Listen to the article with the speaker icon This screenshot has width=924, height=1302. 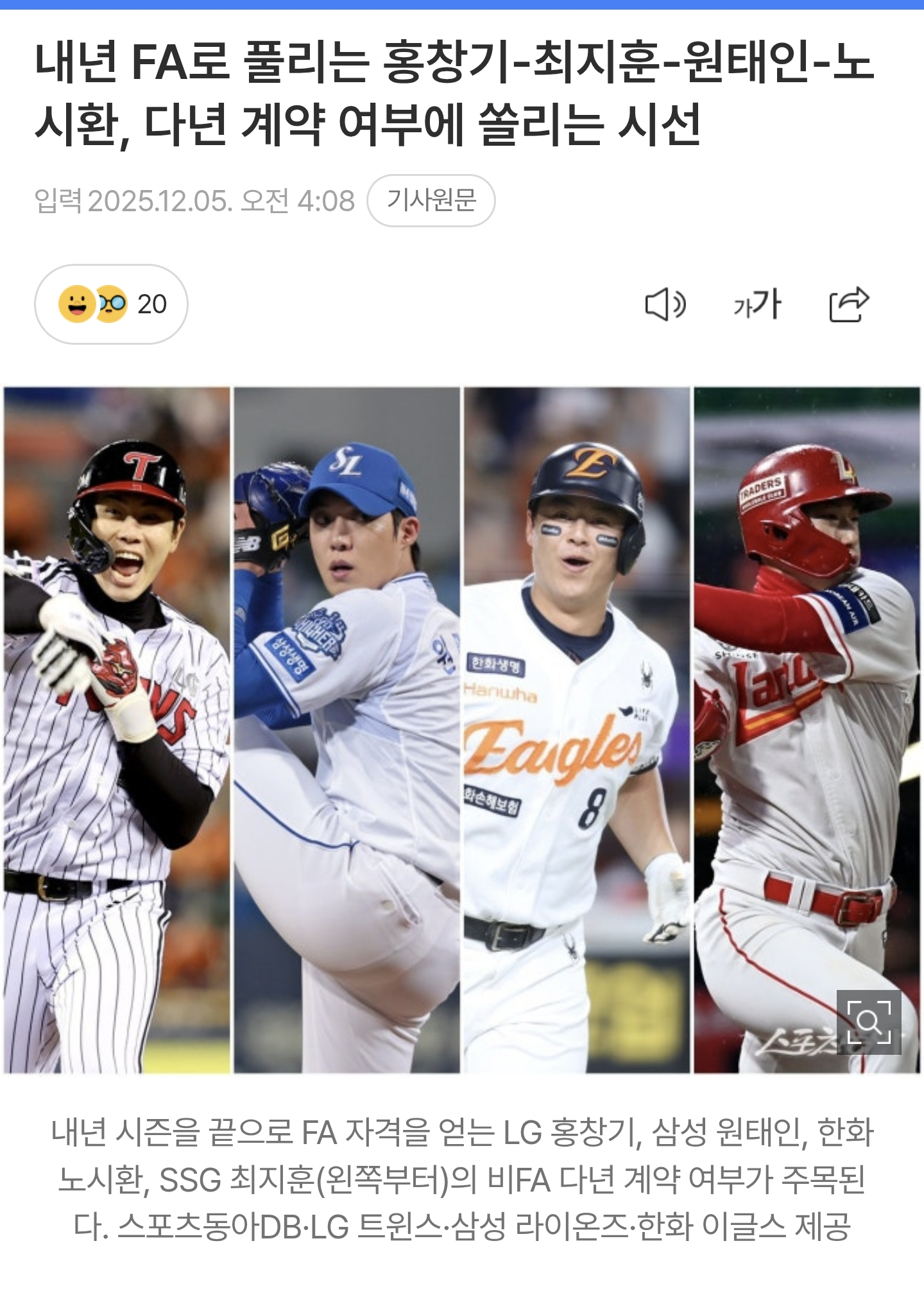(x=665, y=304)
